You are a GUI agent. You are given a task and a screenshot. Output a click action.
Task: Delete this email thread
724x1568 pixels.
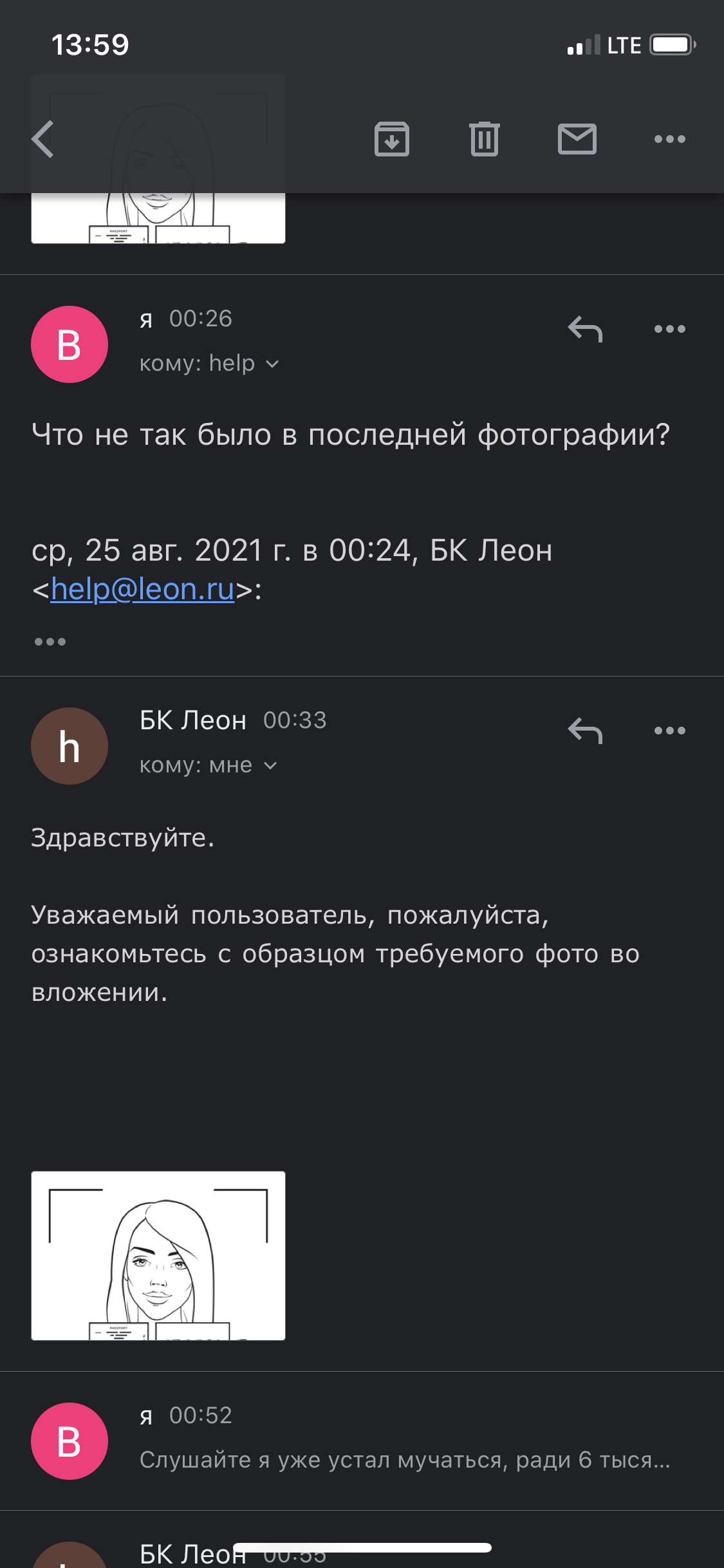pos(484,139)
